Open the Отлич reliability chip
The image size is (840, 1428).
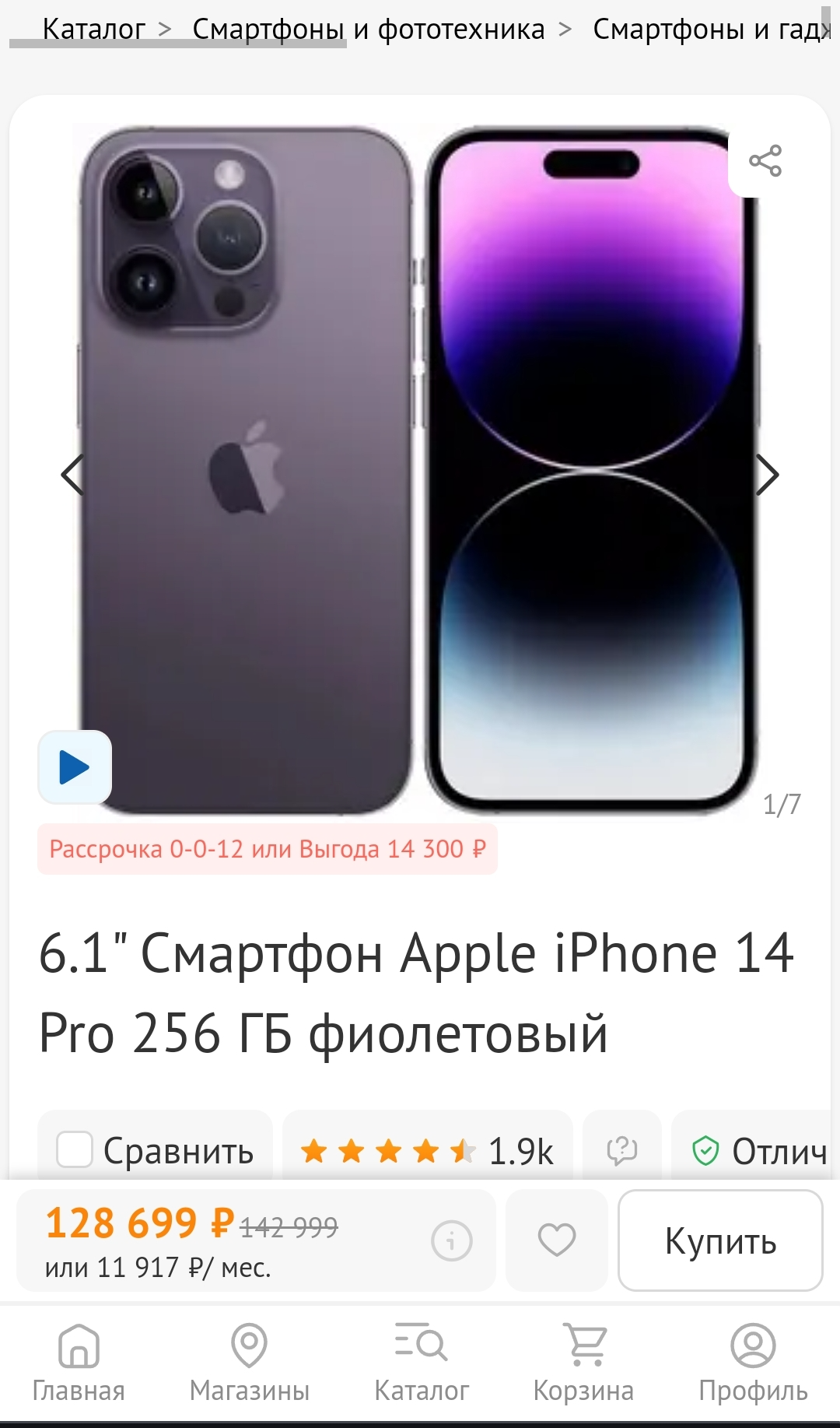tap(758, 1151)
